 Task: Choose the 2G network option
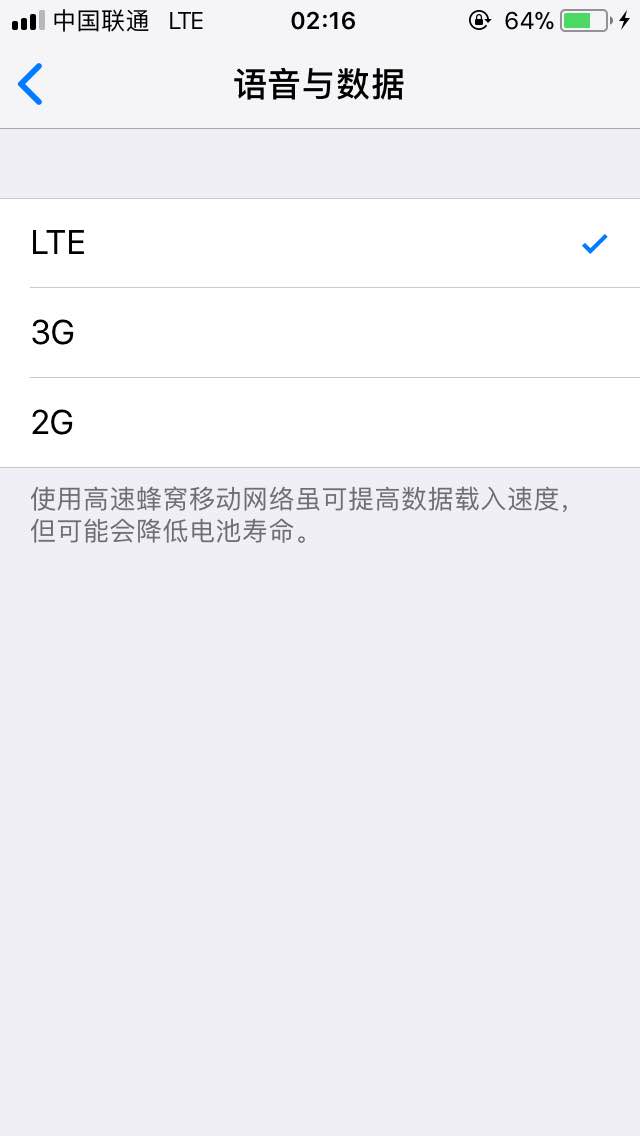320,422
